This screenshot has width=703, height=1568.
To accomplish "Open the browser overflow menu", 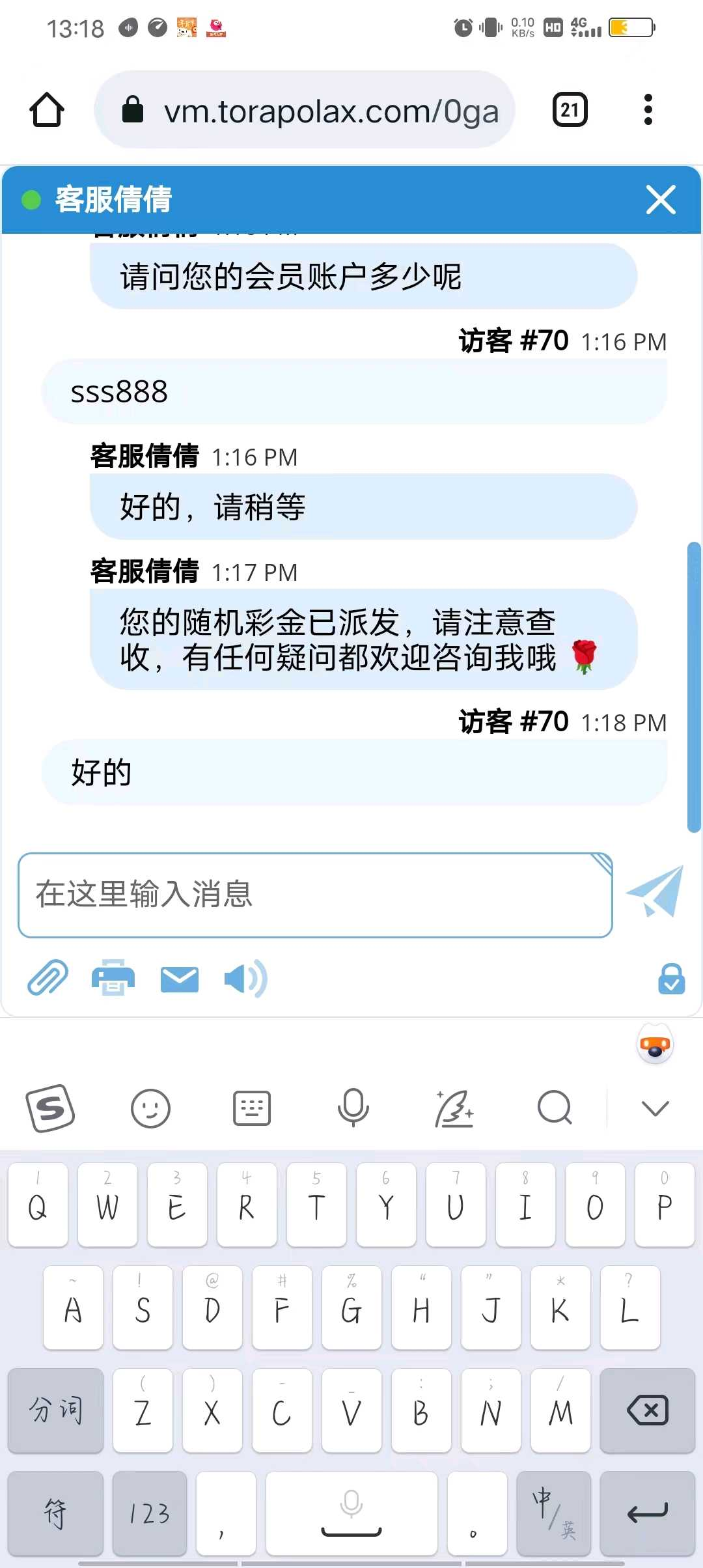I will point(648,109).
